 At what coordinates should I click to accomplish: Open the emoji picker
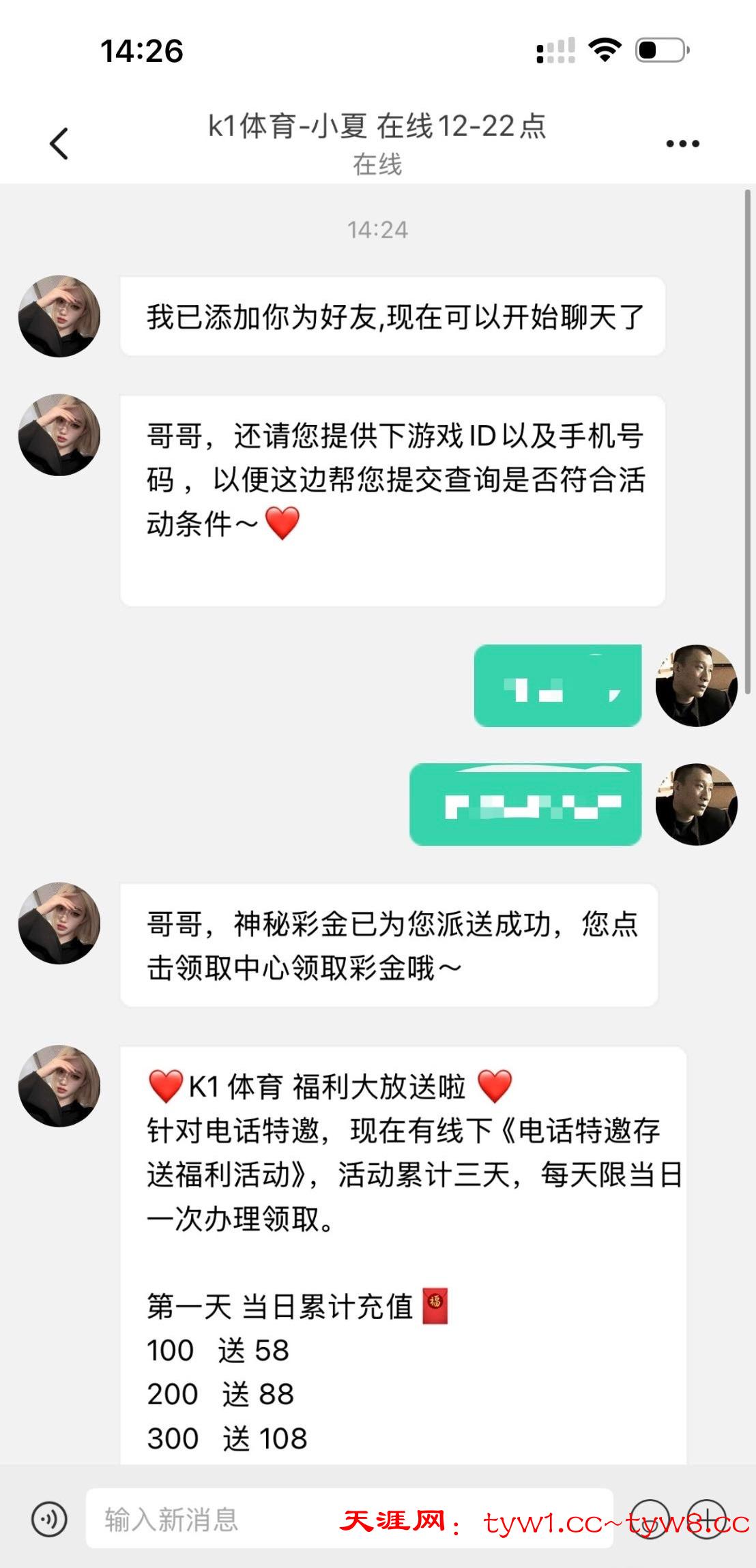tap(650, 1519)
